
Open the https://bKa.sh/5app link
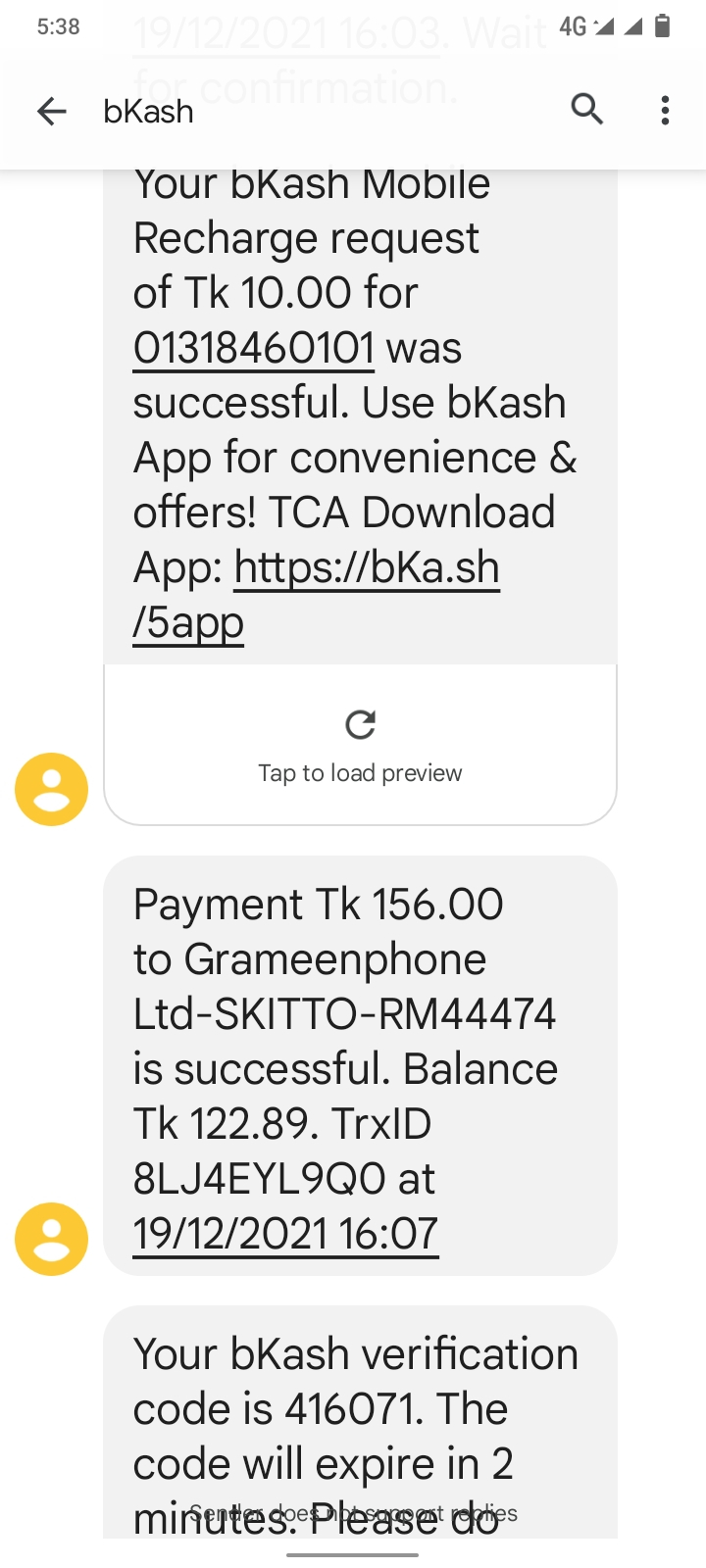367,568
